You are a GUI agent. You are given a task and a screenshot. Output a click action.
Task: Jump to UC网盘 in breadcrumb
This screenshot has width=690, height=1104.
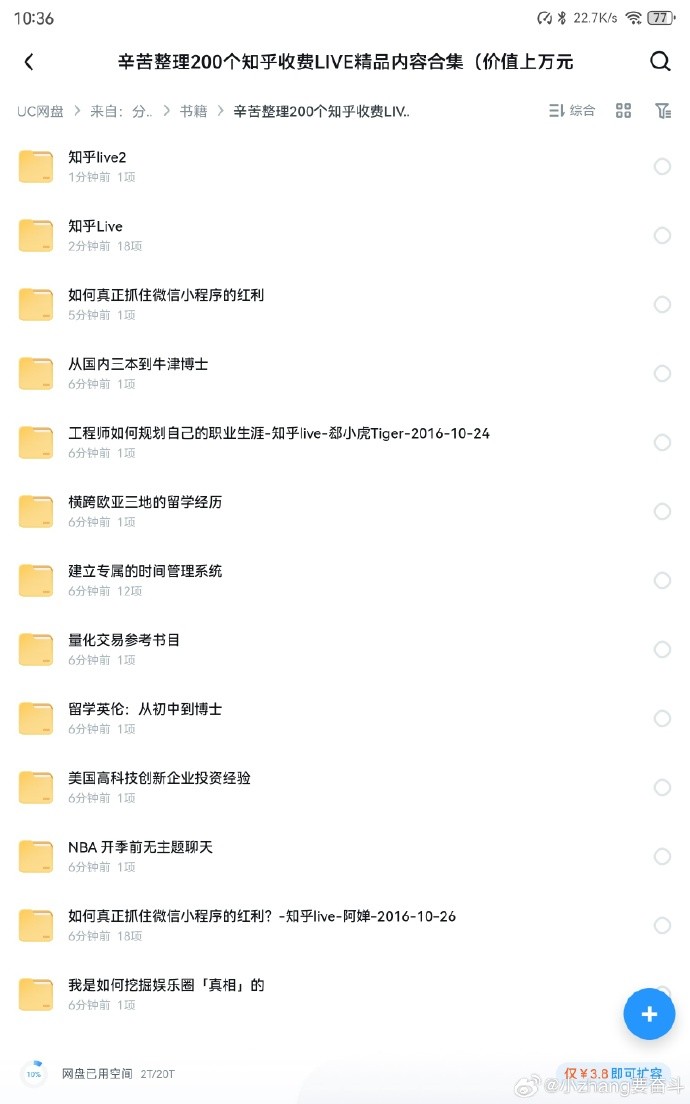tap(40, 111)
